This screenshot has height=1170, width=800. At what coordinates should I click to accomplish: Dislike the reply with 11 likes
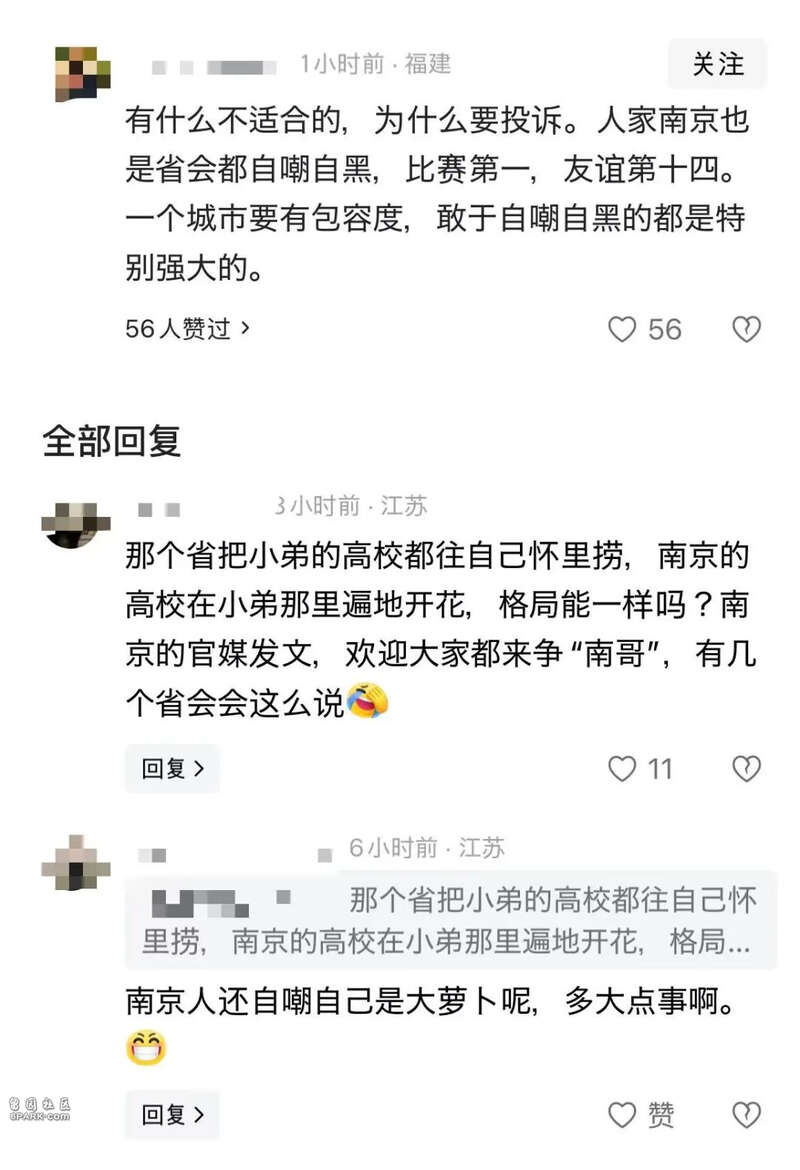point(746,768)
